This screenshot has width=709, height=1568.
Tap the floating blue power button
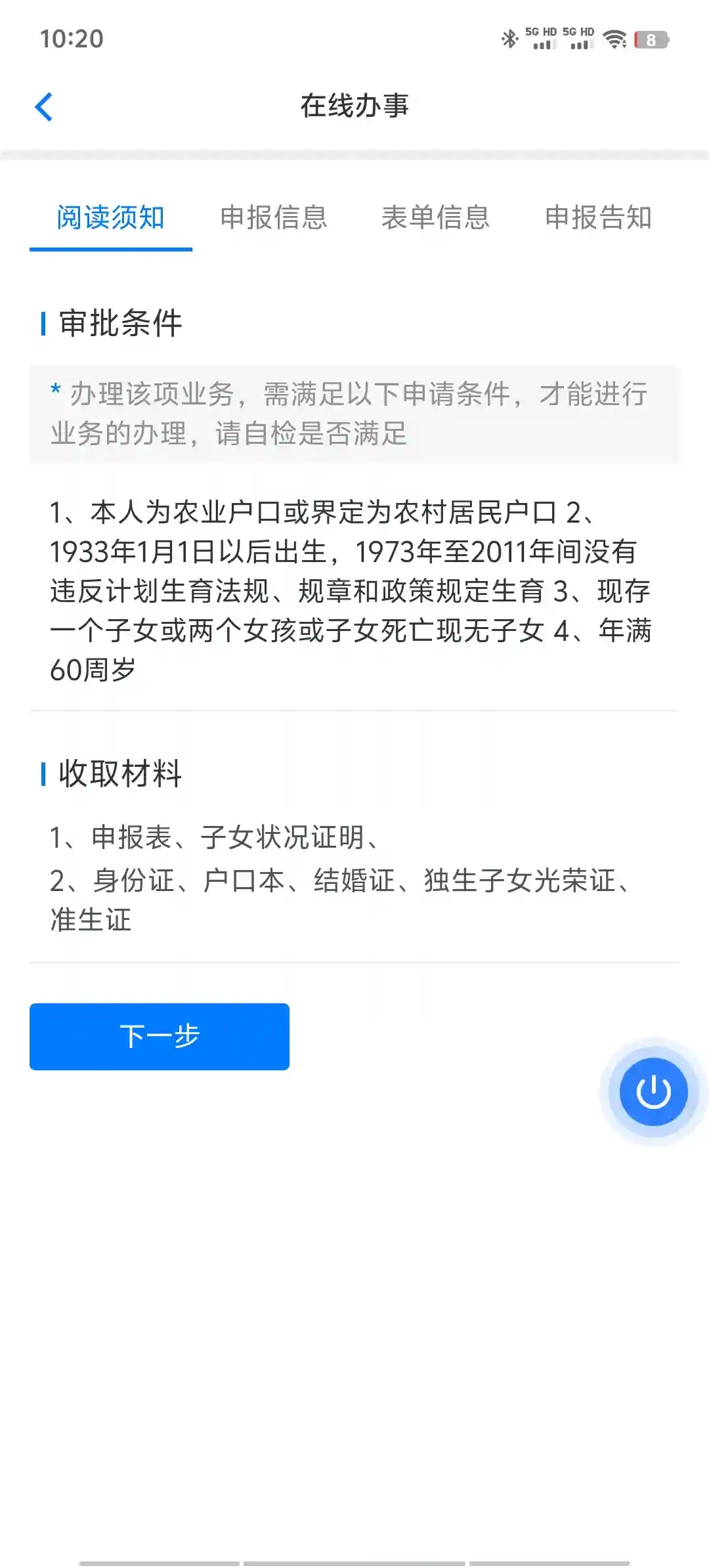653,1092
